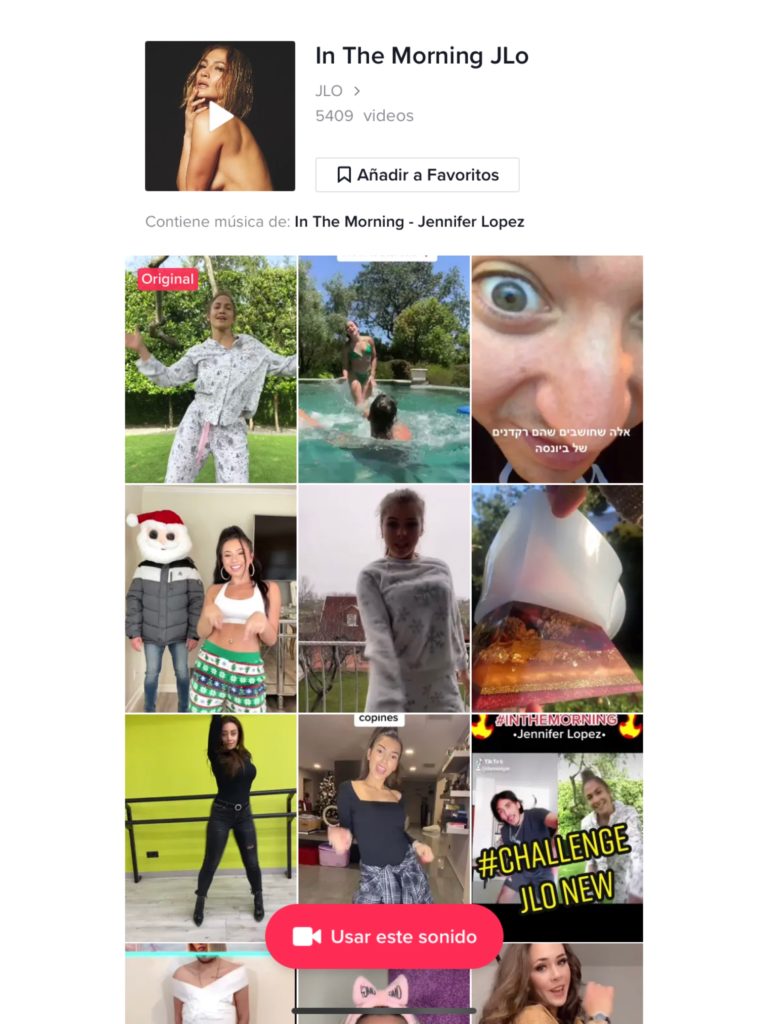This screenshot has height=1024, width=768.
Task: Play the In The Morning sound preview
Action: pos(220,116)
